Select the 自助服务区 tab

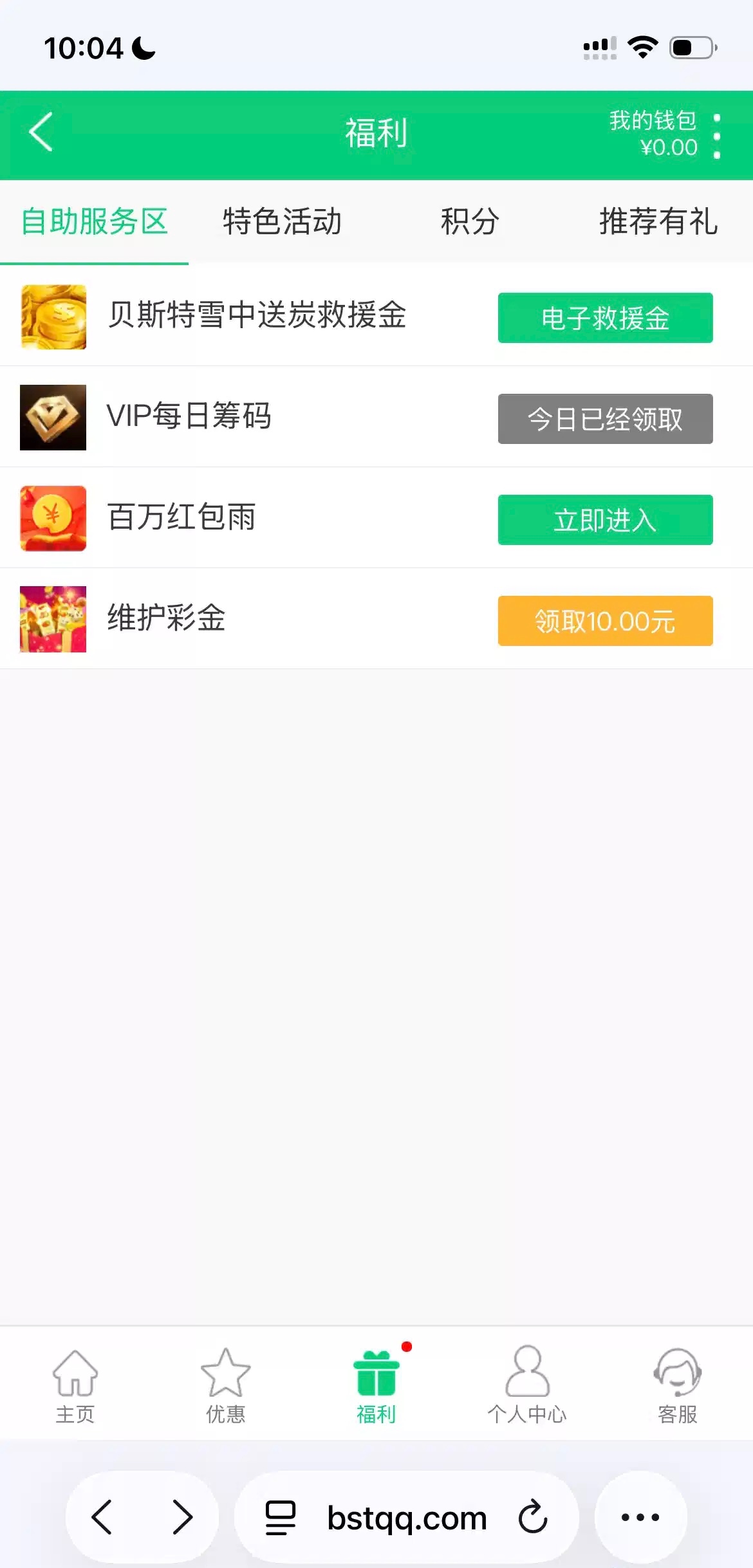click(95, 222)
